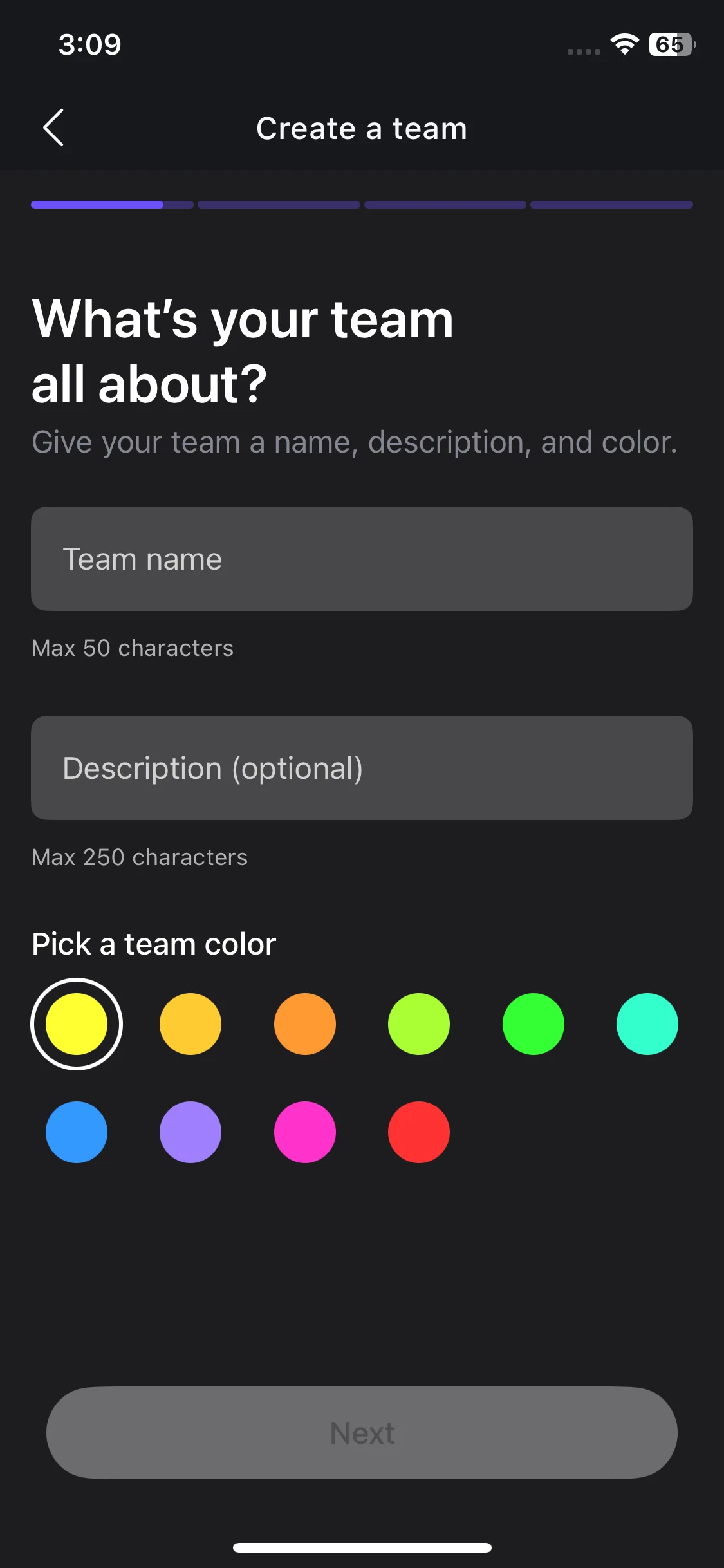Go back from Create a team
Screen dimensions: 724x1568
point(53,127)
